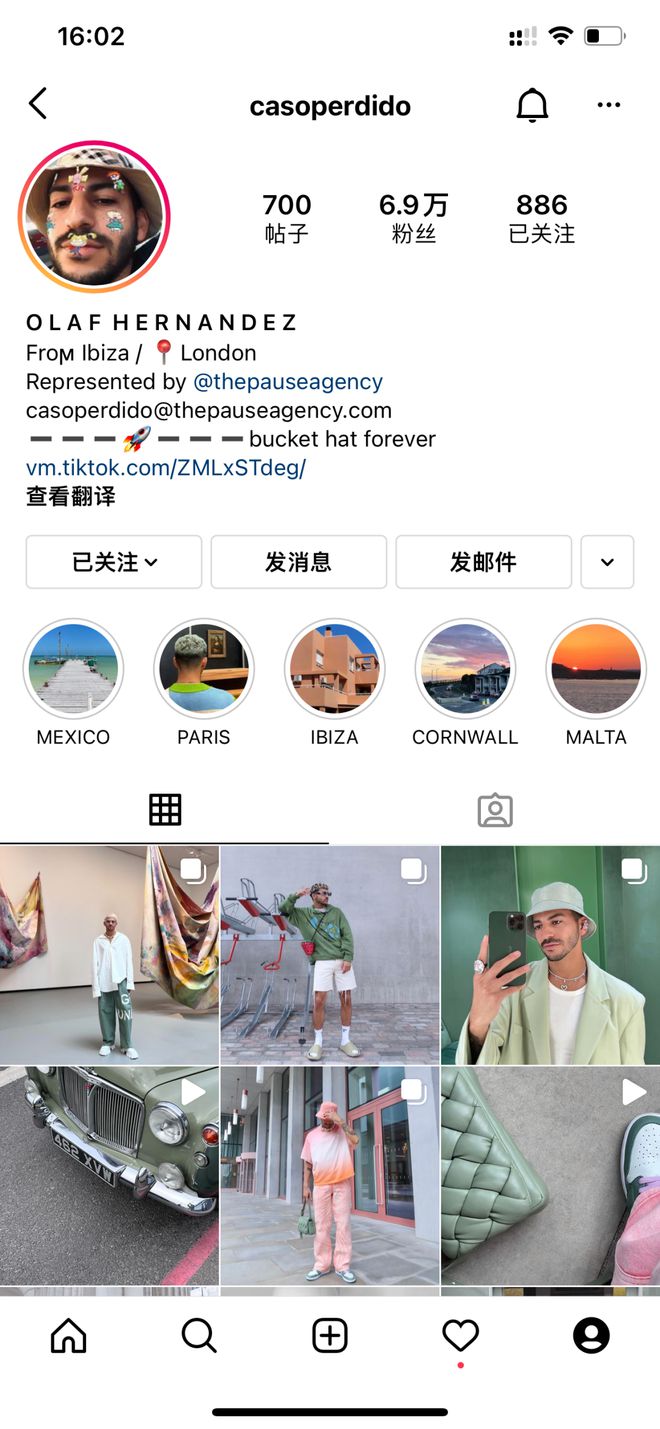Open the 6.9万 followers list
Image resolution: width=660 pixels, height=1429 pixels.
[x=413, y=218]
